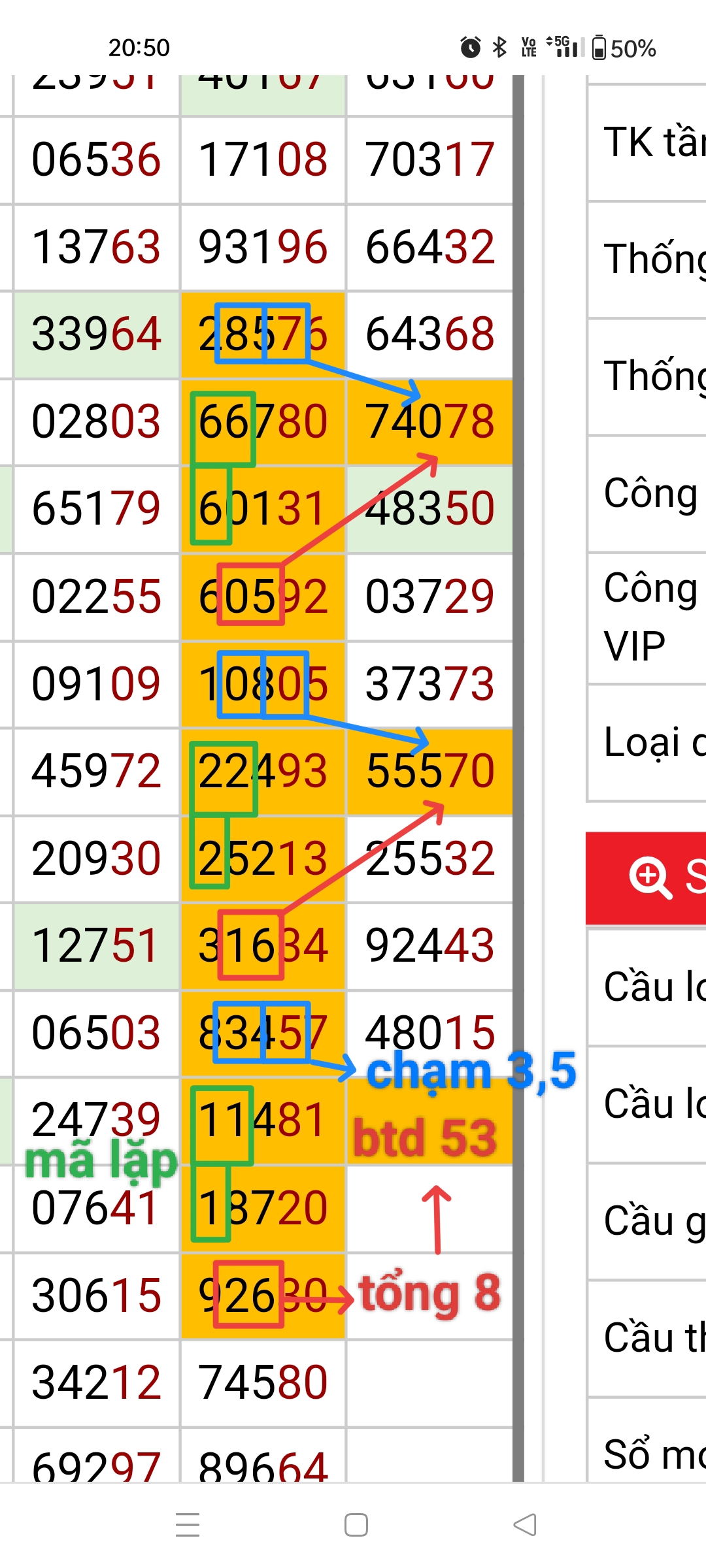Go back using the system back button

[x=525, y=1525]
